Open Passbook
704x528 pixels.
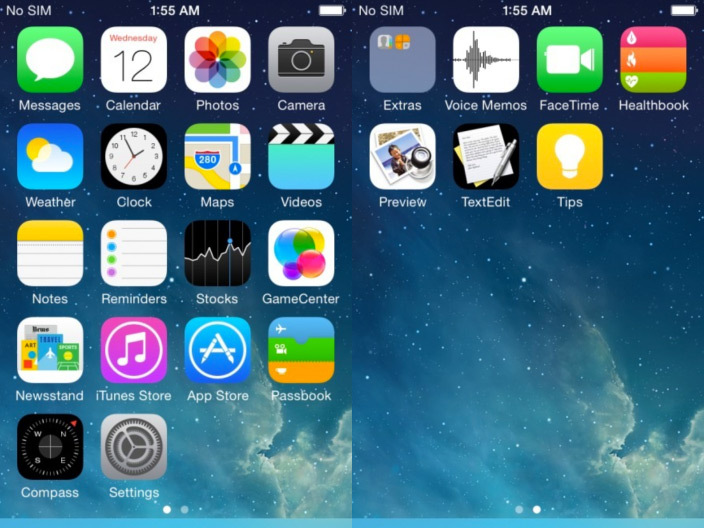click(x=301, y=351)
